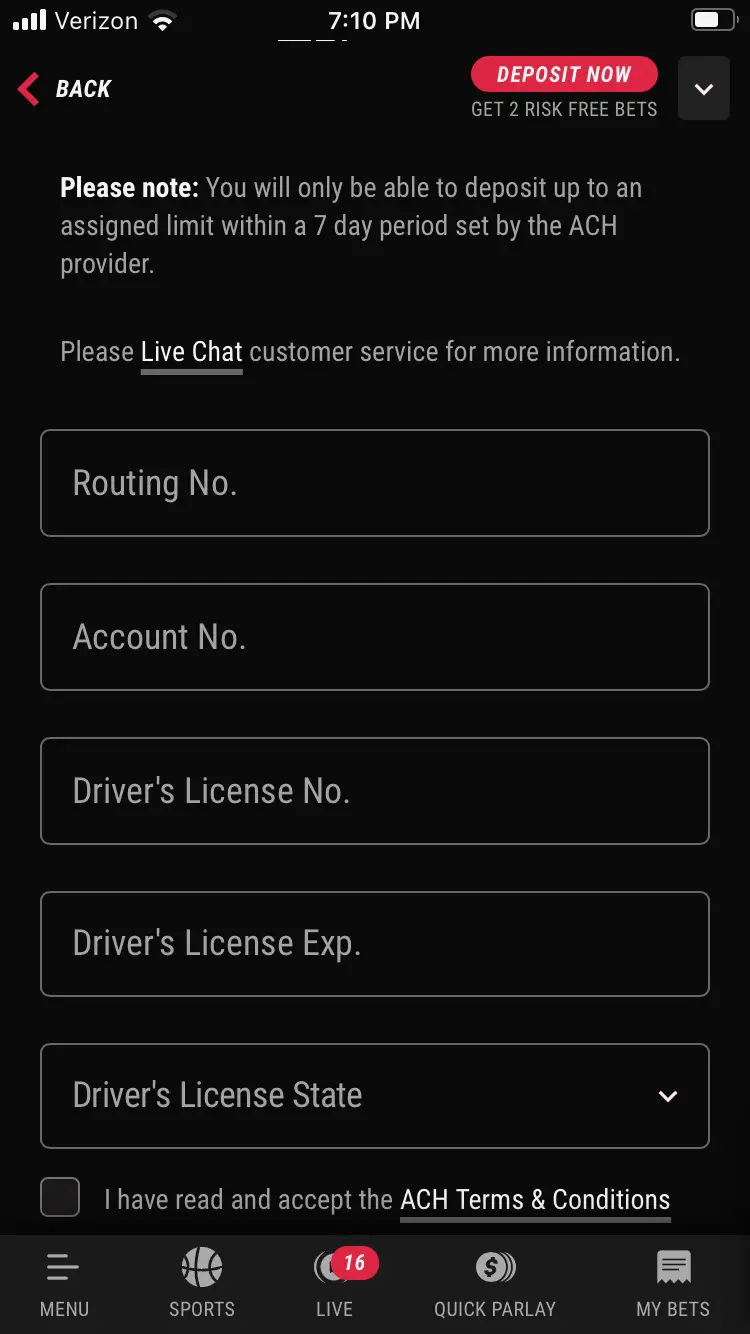Viewport: 750px width, 1334px height.
Task: Tap the Driver's License No. field
Action: pyautogui.click(x=375, y=791)
